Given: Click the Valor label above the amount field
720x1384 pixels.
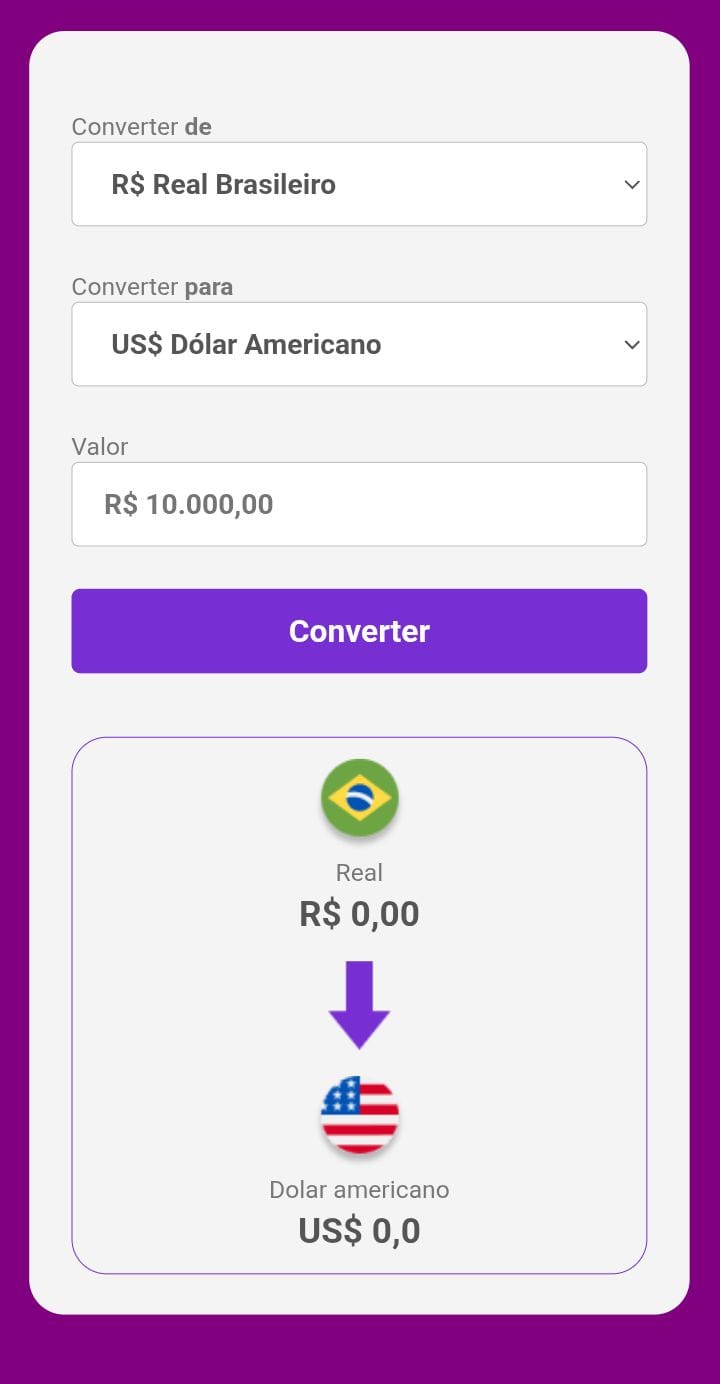Looking at the screenshot, I should coord(100,447).
